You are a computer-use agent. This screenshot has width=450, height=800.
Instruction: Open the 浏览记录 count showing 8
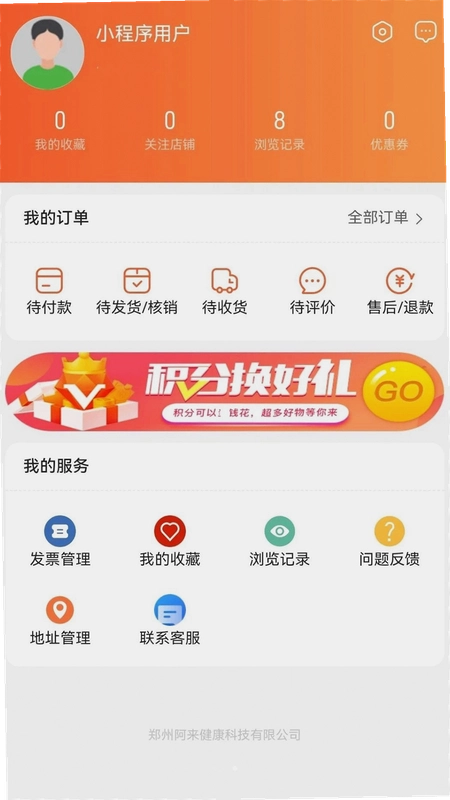(x=279, y=132)
